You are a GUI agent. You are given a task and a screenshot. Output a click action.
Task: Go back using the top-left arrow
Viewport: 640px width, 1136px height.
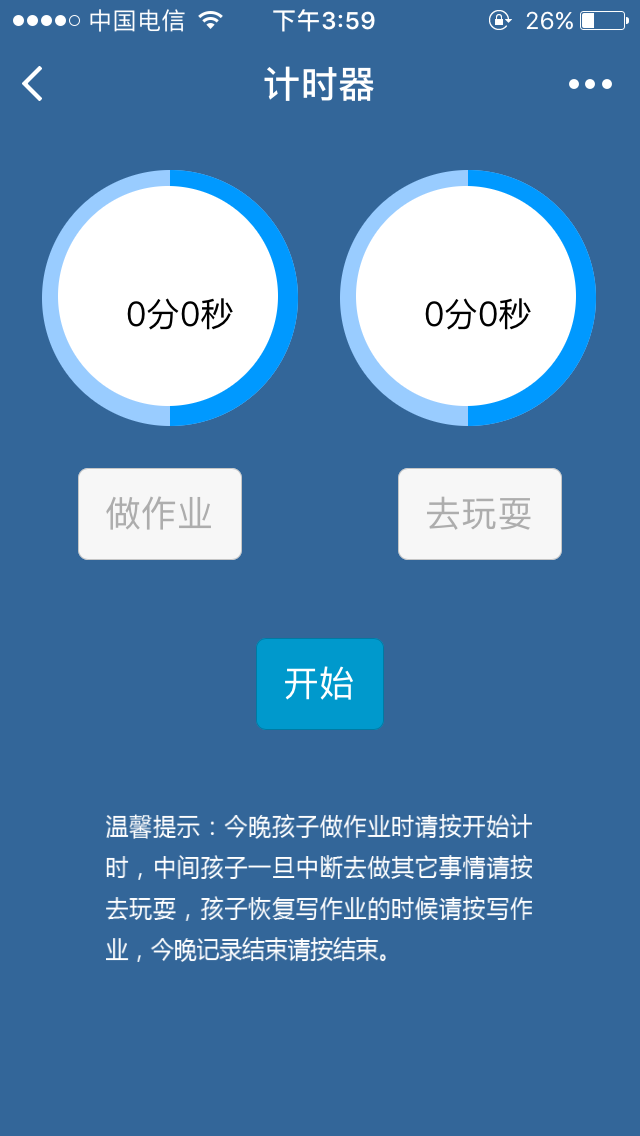33,84
